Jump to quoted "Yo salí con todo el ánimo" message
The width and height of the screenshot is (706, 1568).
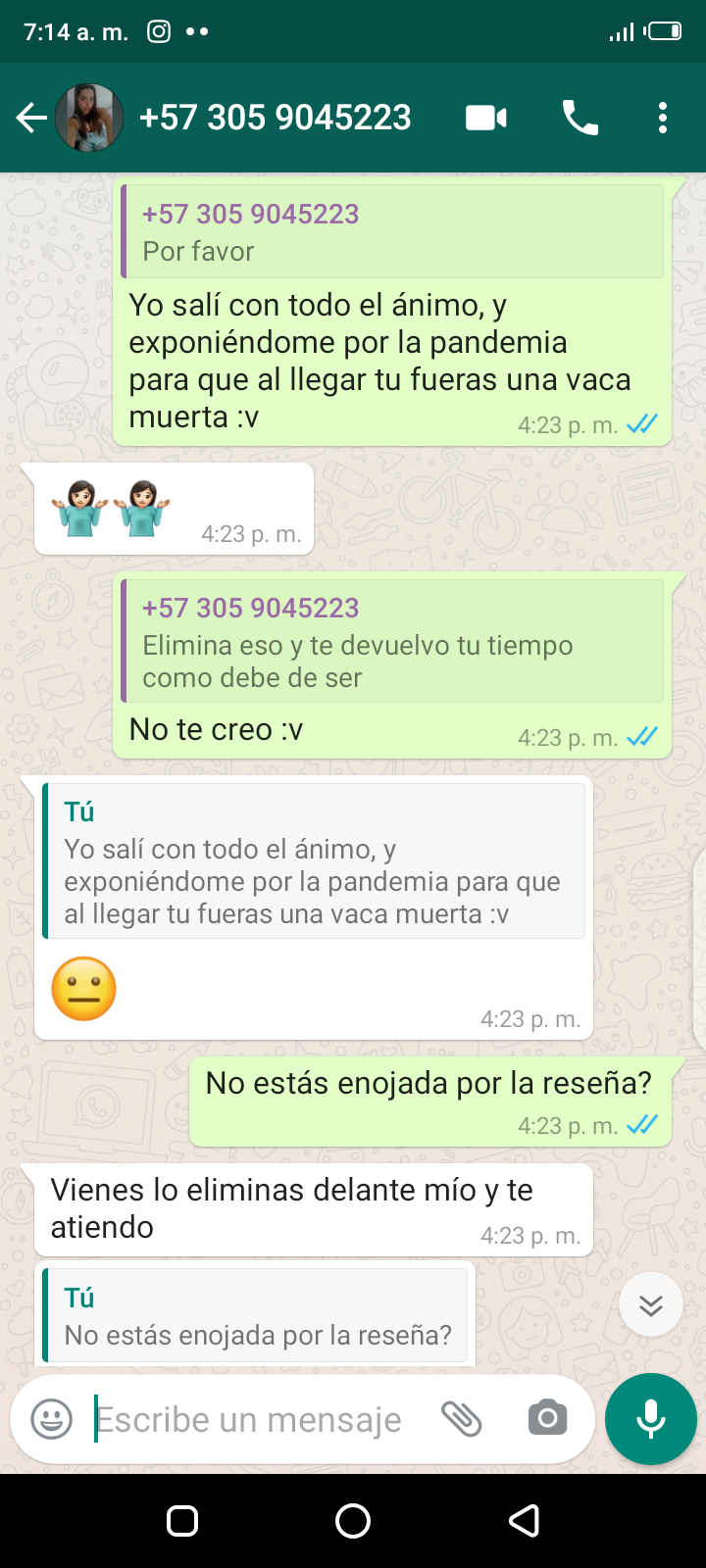click(x=315, y=862)
